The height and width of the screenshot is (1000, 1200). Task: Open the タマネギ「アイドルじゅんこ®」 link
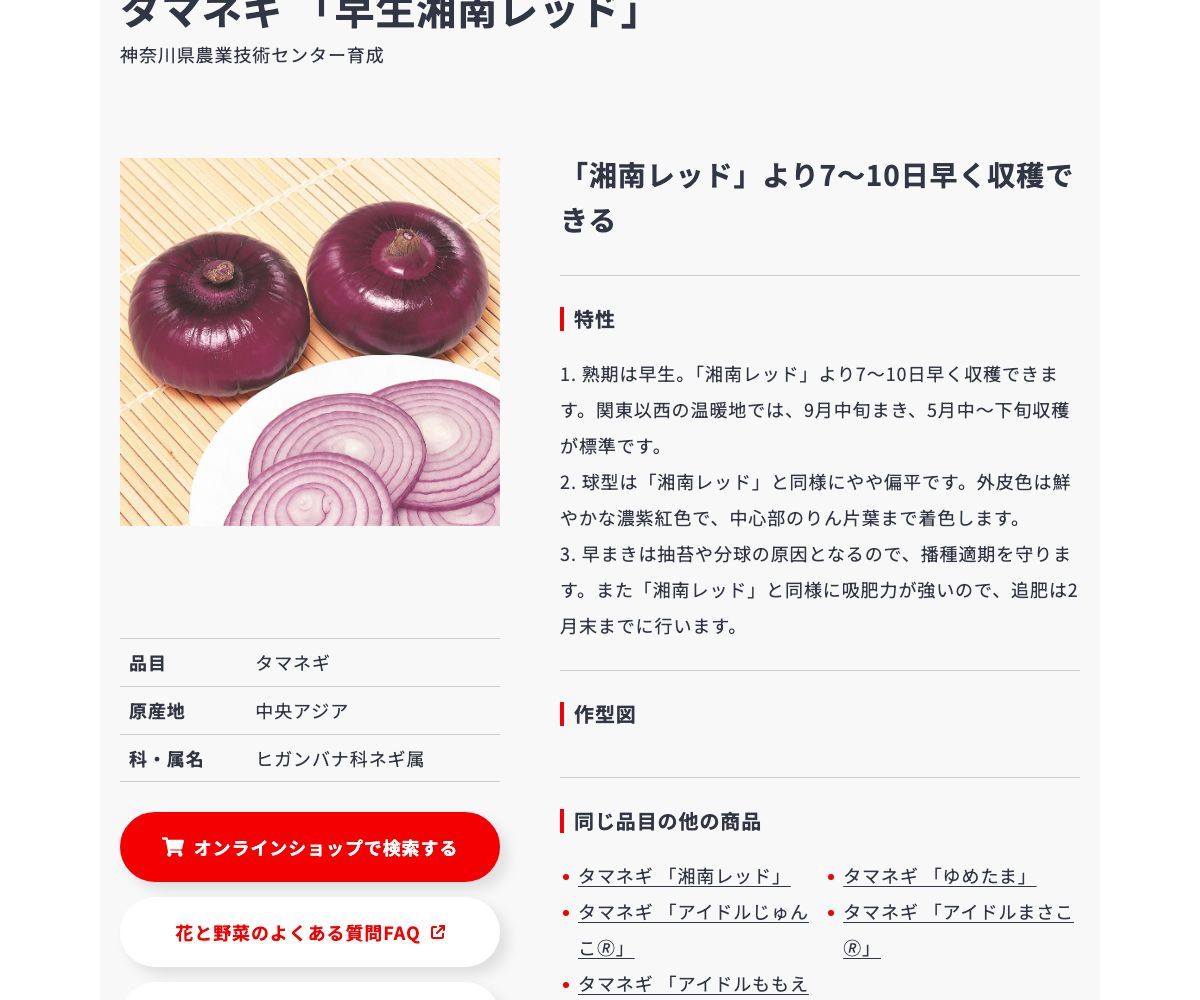tap(692, 912)
